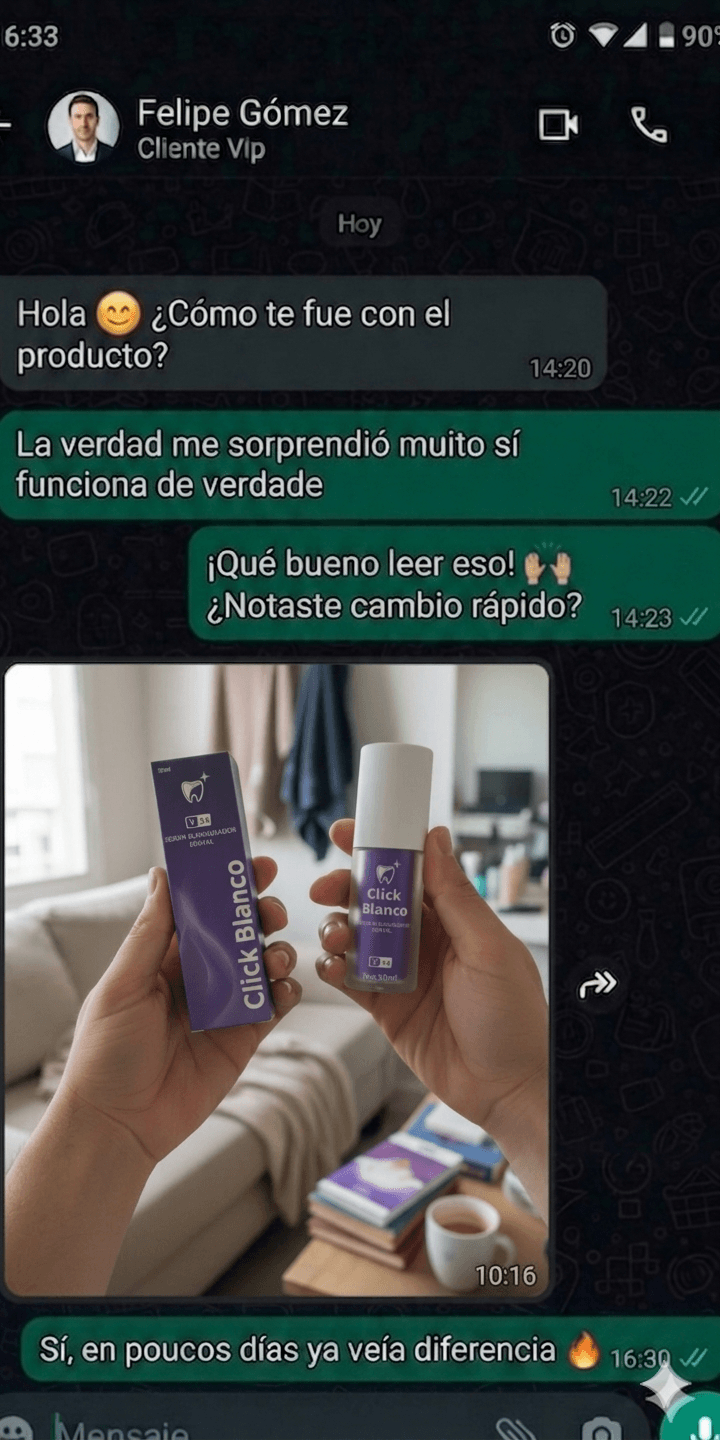Tap the Mensaje text field
This screenshot has width=720, height=1440.
(250, 1428)
